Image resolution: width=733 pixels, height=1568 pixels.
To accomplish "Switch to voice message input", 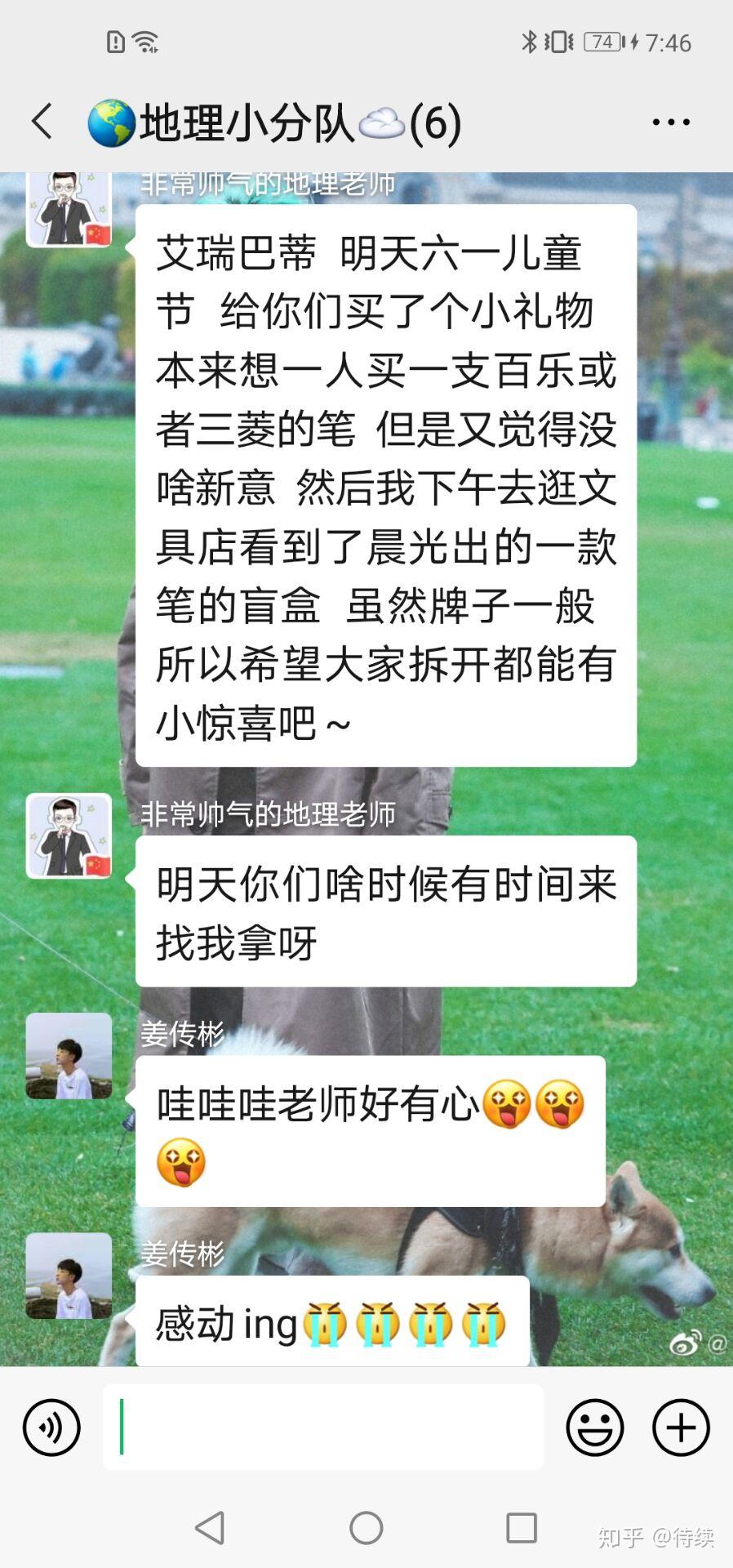I will pos(51,1428).
